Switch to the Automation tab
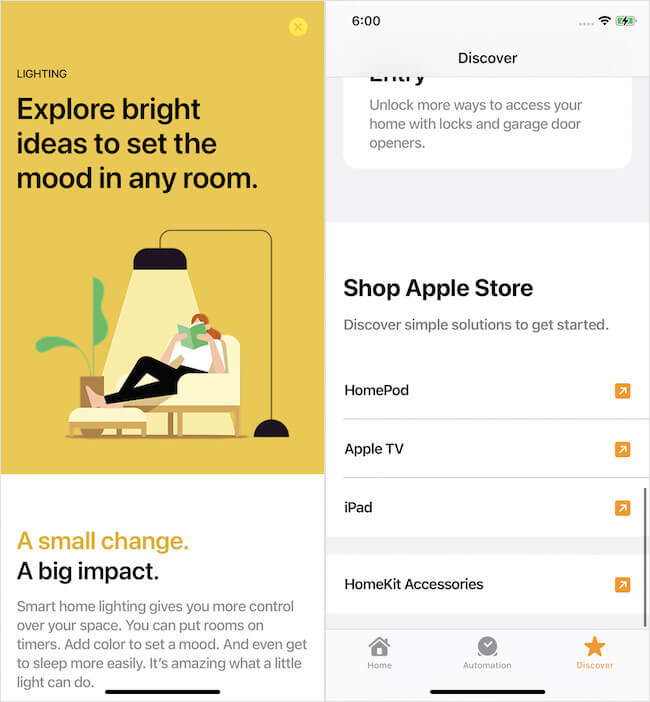 [487, 652]
